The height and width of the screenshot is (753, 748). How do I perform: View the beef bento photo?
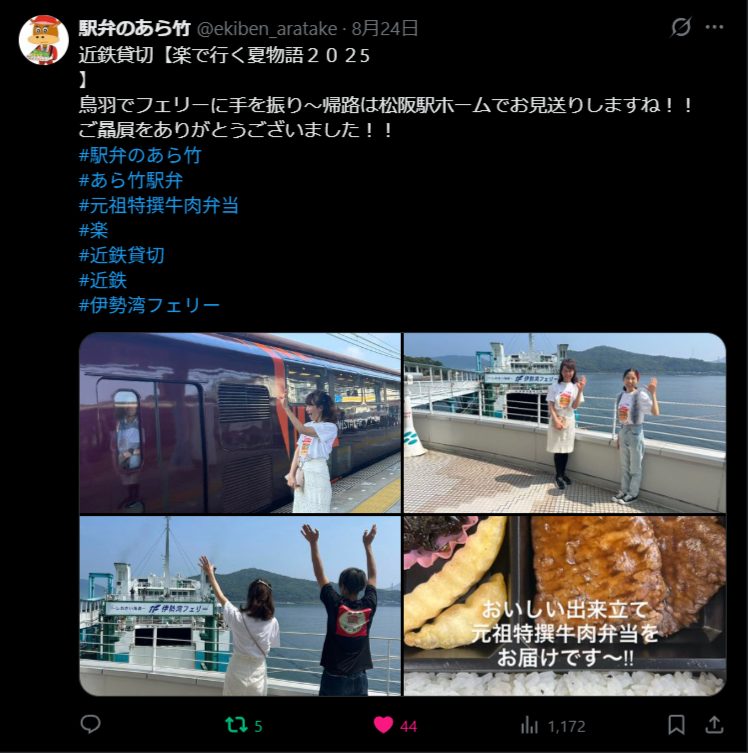(565, 606)
